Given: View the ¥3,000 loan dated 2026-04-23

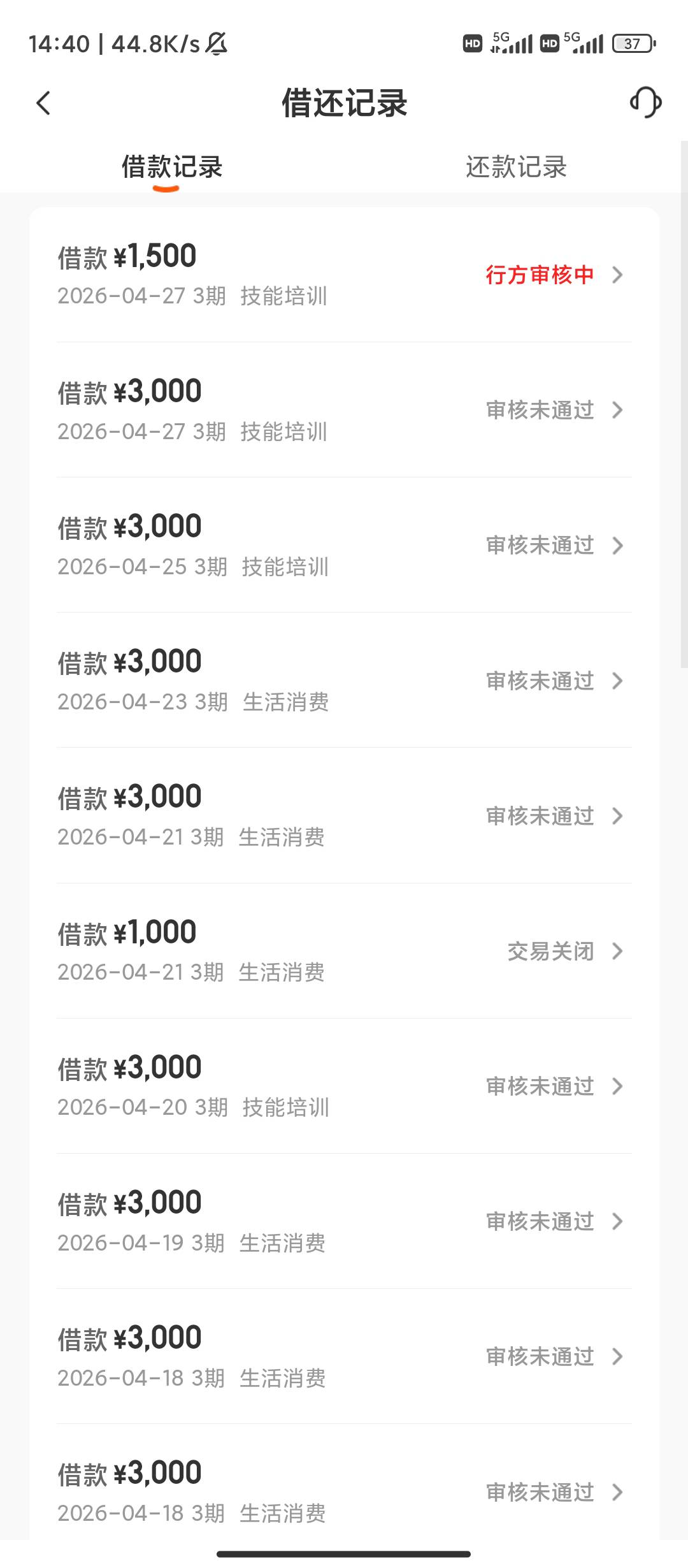Looking at the screenshot, I should pos(344,680).
